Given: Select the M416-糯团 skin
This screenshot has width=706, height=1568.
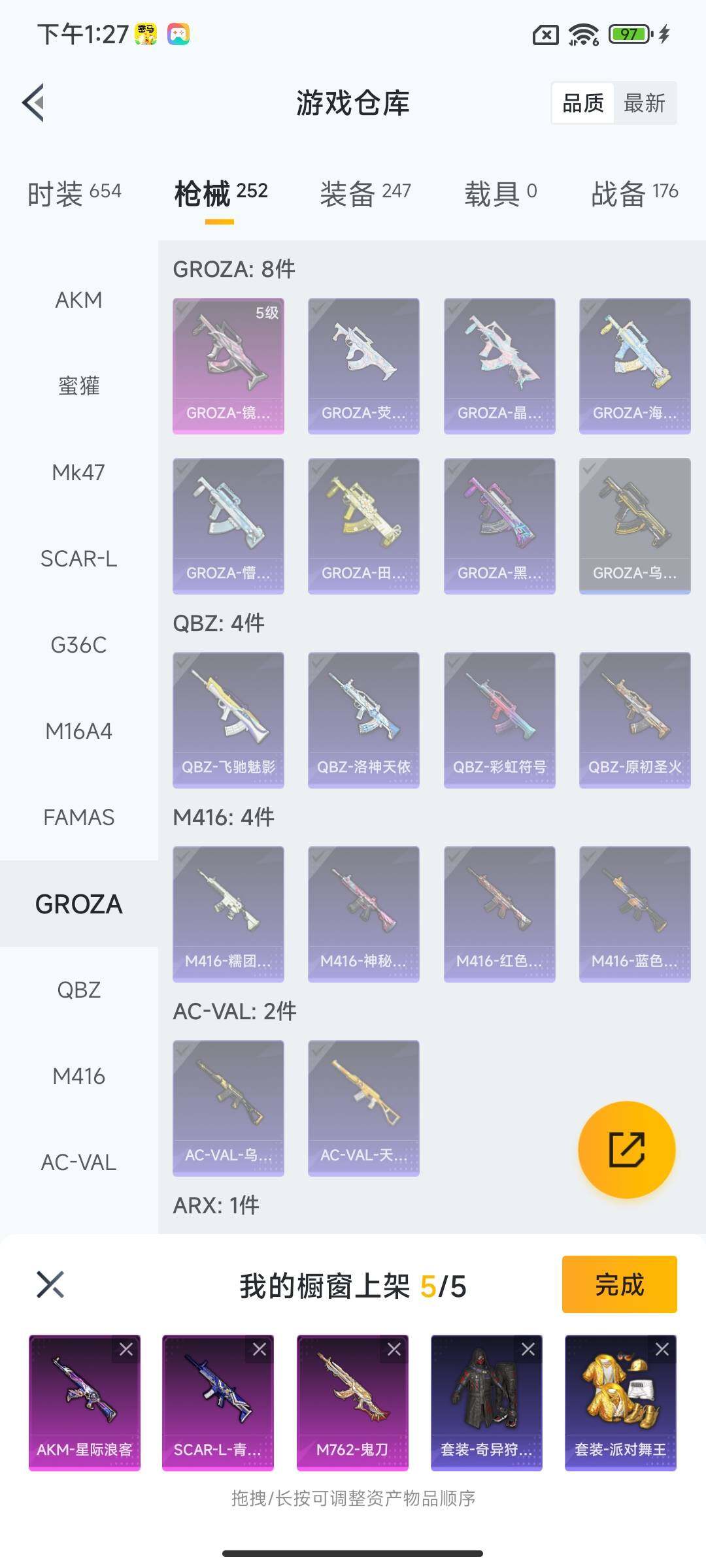Looking at the screenshot, I should tap(228, 913).
